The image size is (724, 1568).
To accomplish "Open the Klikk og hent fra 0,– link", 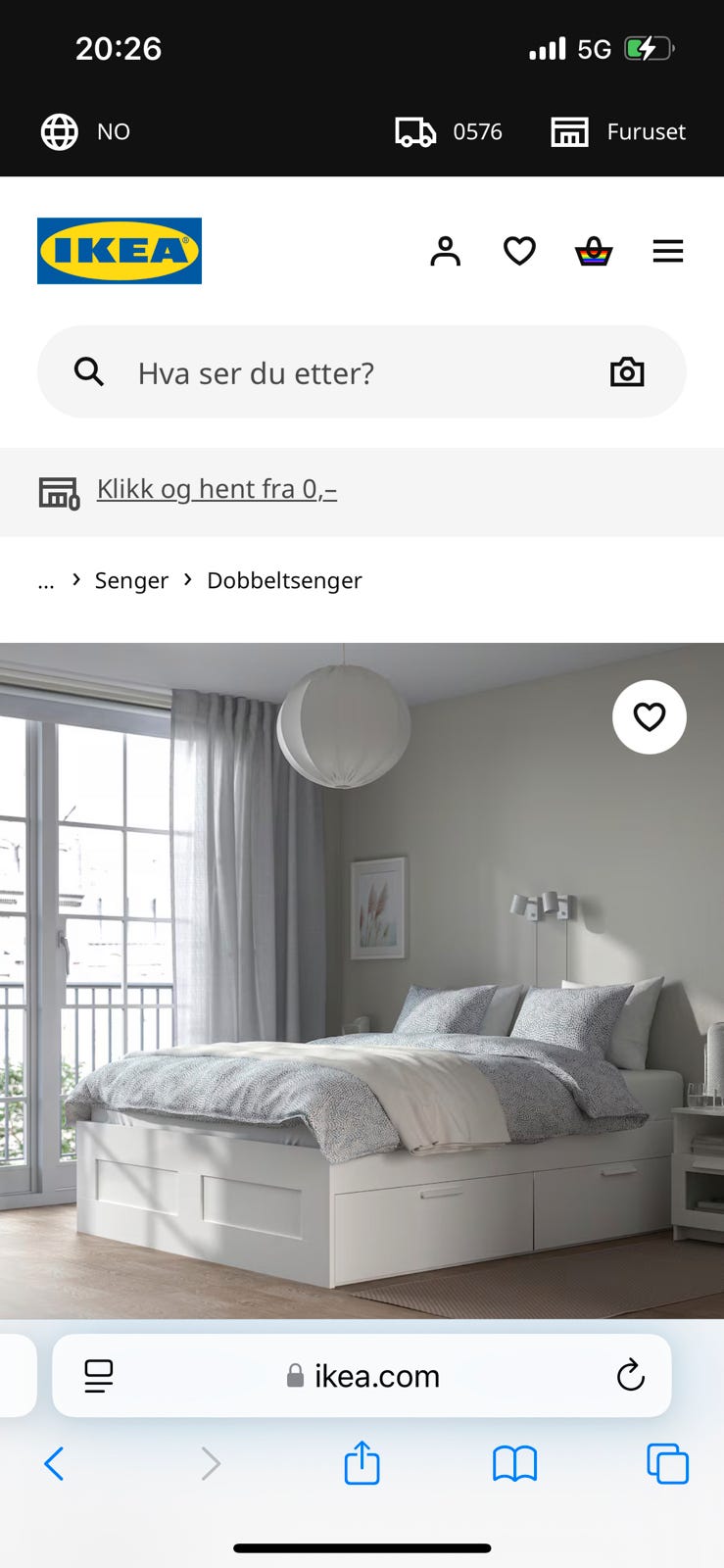I will (217, 488).
